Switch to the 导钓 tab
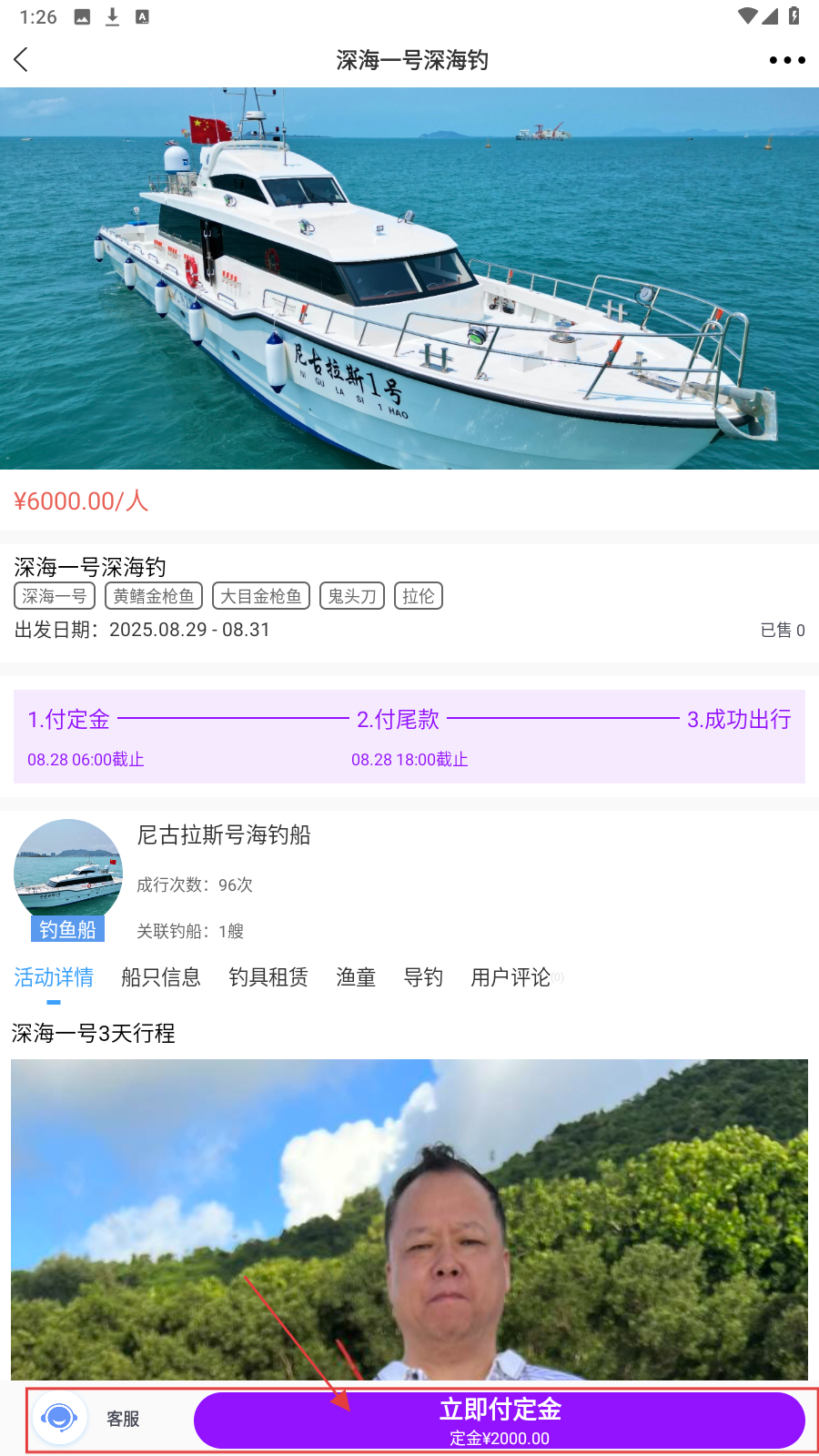The width and height of the screenshot is (819, 1456). click(423, 977)
